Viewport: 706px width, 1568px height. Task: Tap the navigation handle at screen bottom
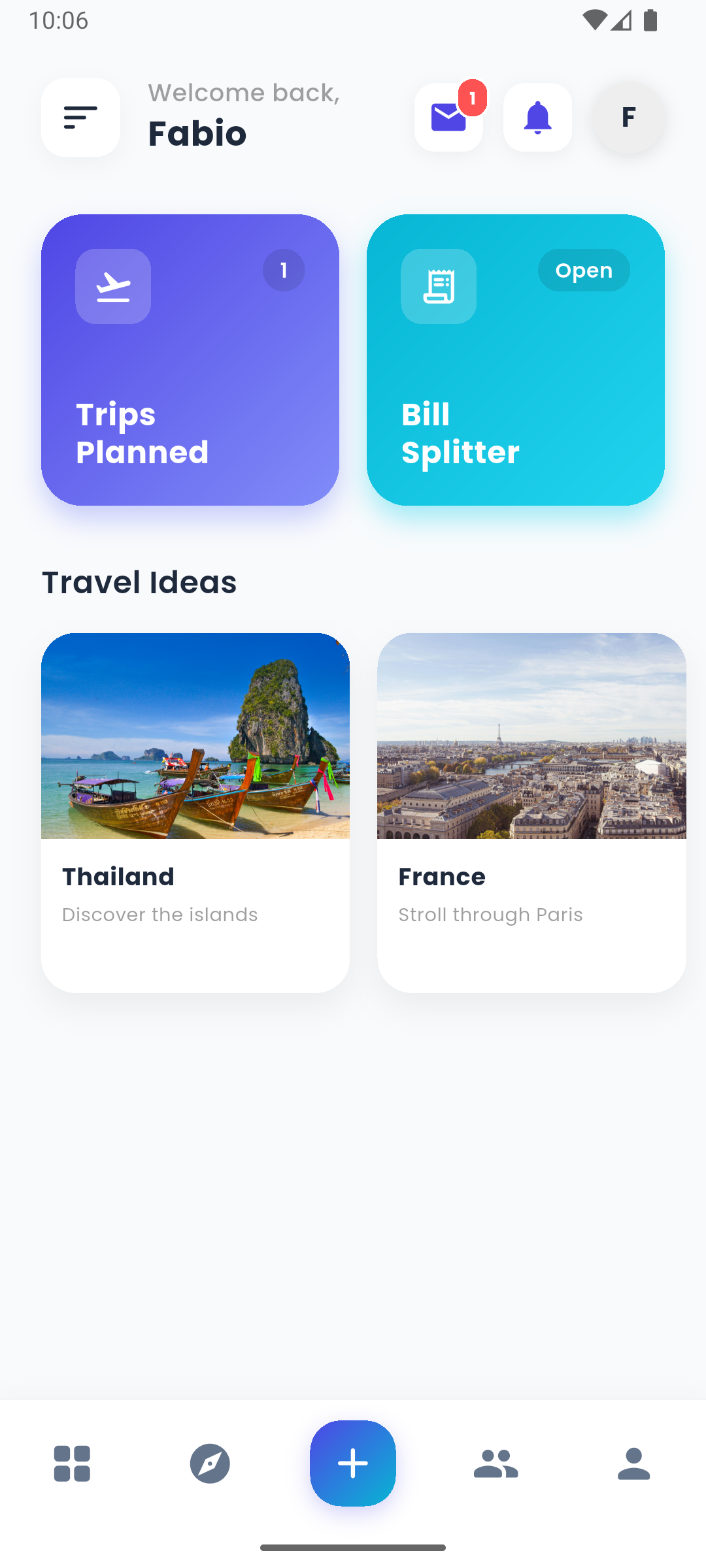pyautogui.click(x=352, y=1546)
